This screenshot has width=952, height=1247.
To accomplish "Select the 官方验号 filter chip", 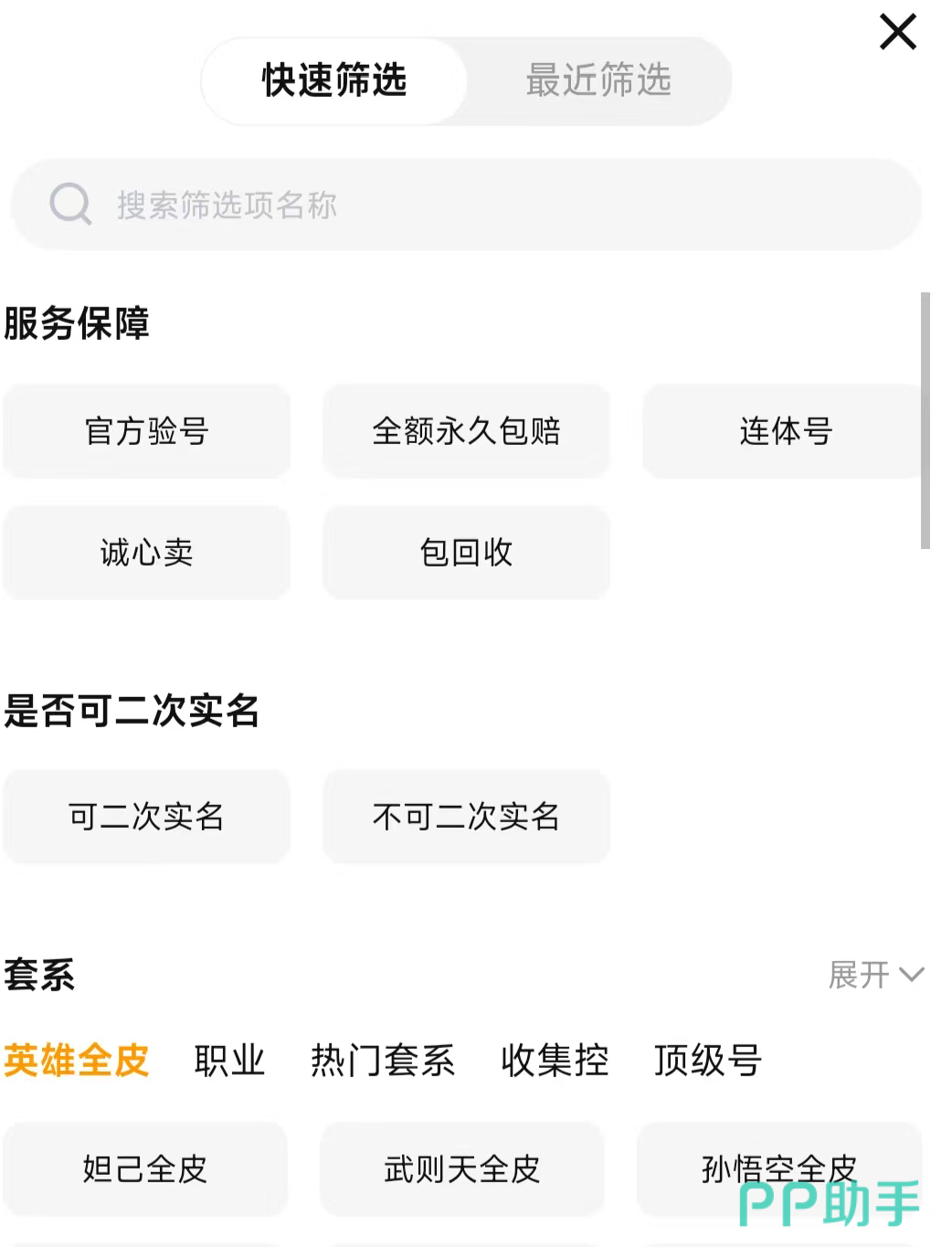I will 146,431.
